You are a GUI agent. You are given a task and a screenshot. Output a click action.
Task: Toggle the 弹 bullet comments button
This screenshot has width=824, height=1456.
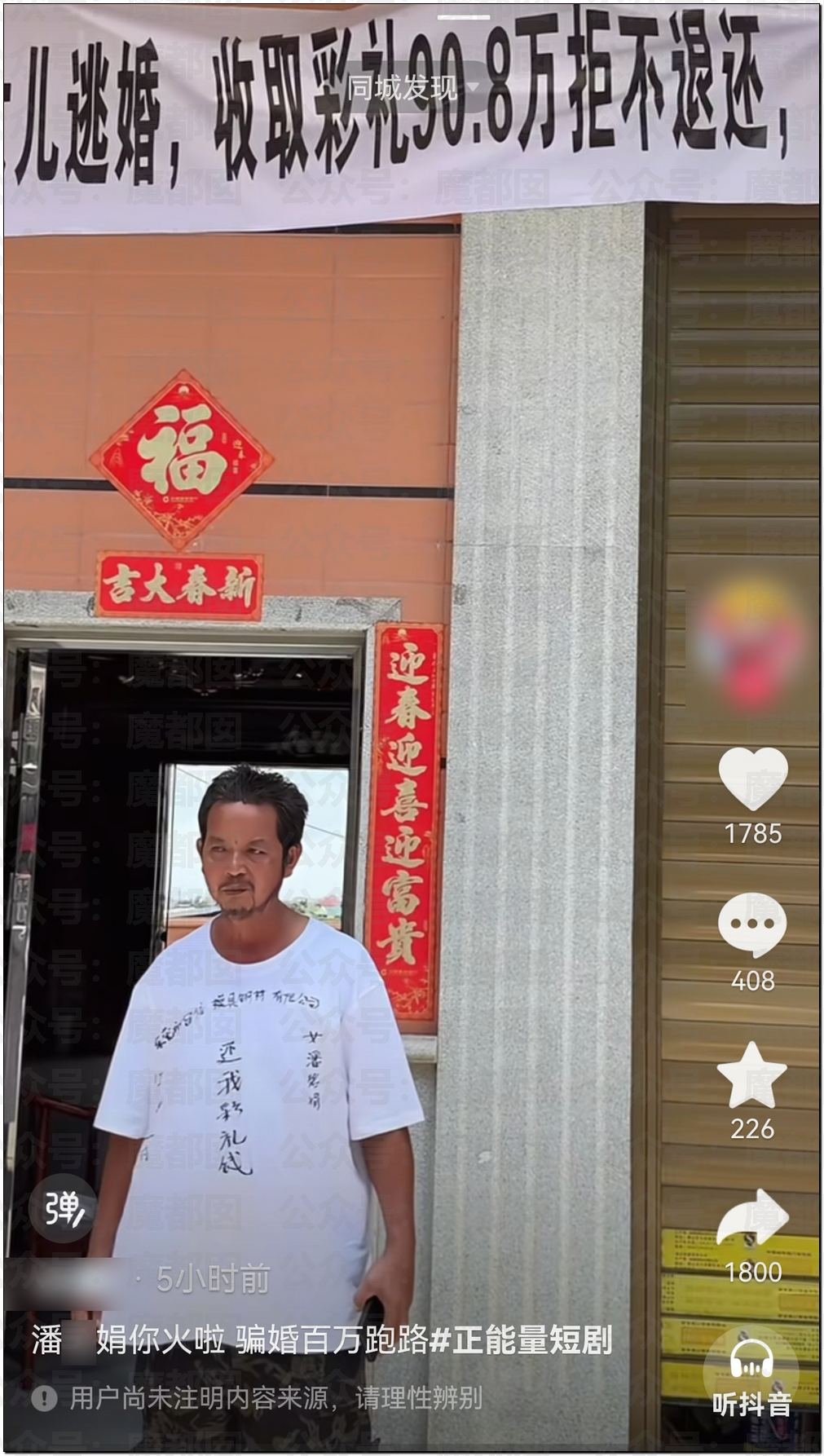tap(64, 1208)
